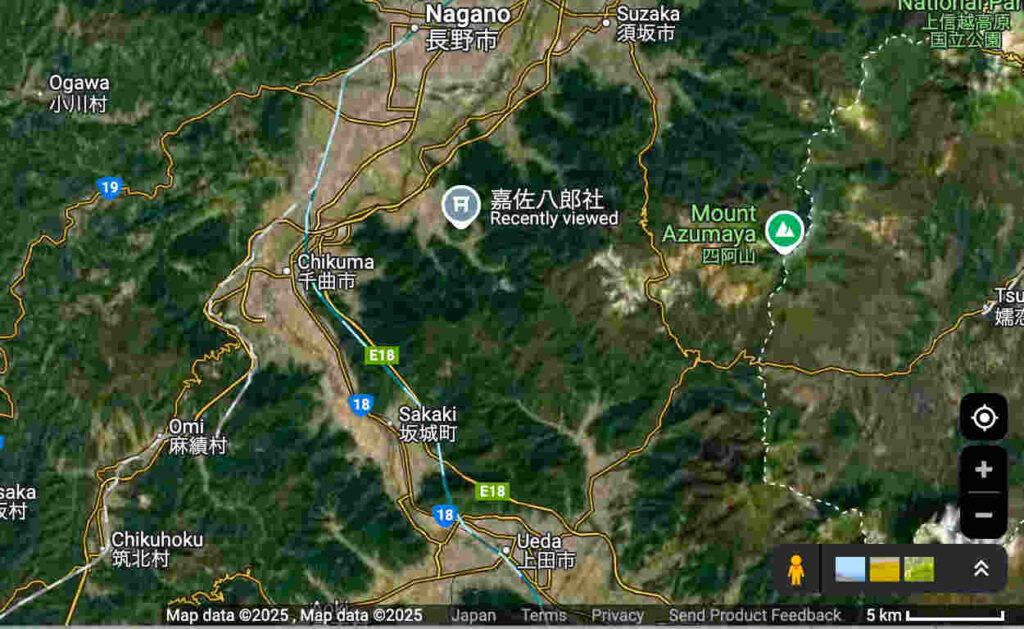Select the Mount Azumaya mountain marker
Viewport: 1024px width, 629px height.
[784, 230]
